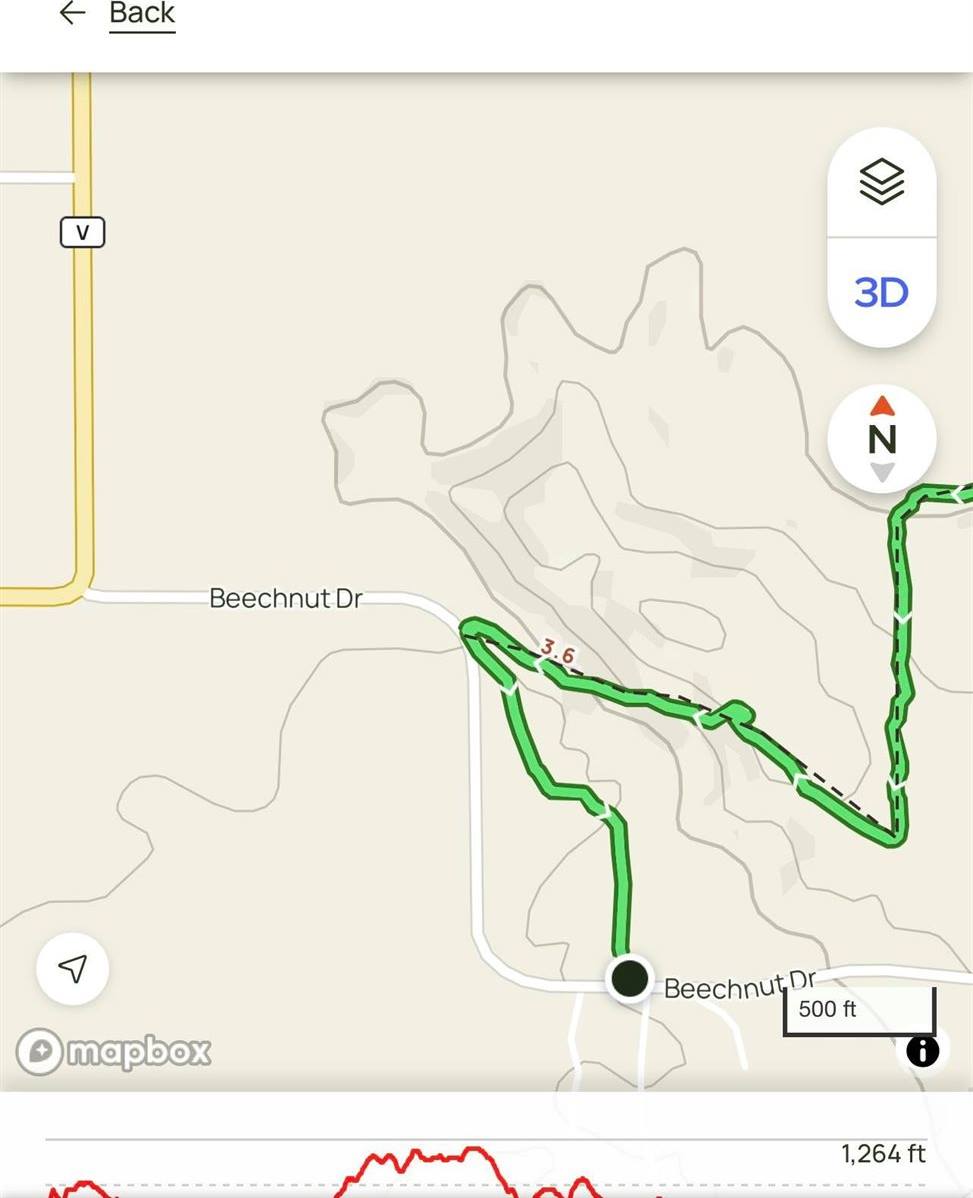Viewport: 973px width, 1198px height.
Task: Select the V route shield marker
Action: coord(82,232)
